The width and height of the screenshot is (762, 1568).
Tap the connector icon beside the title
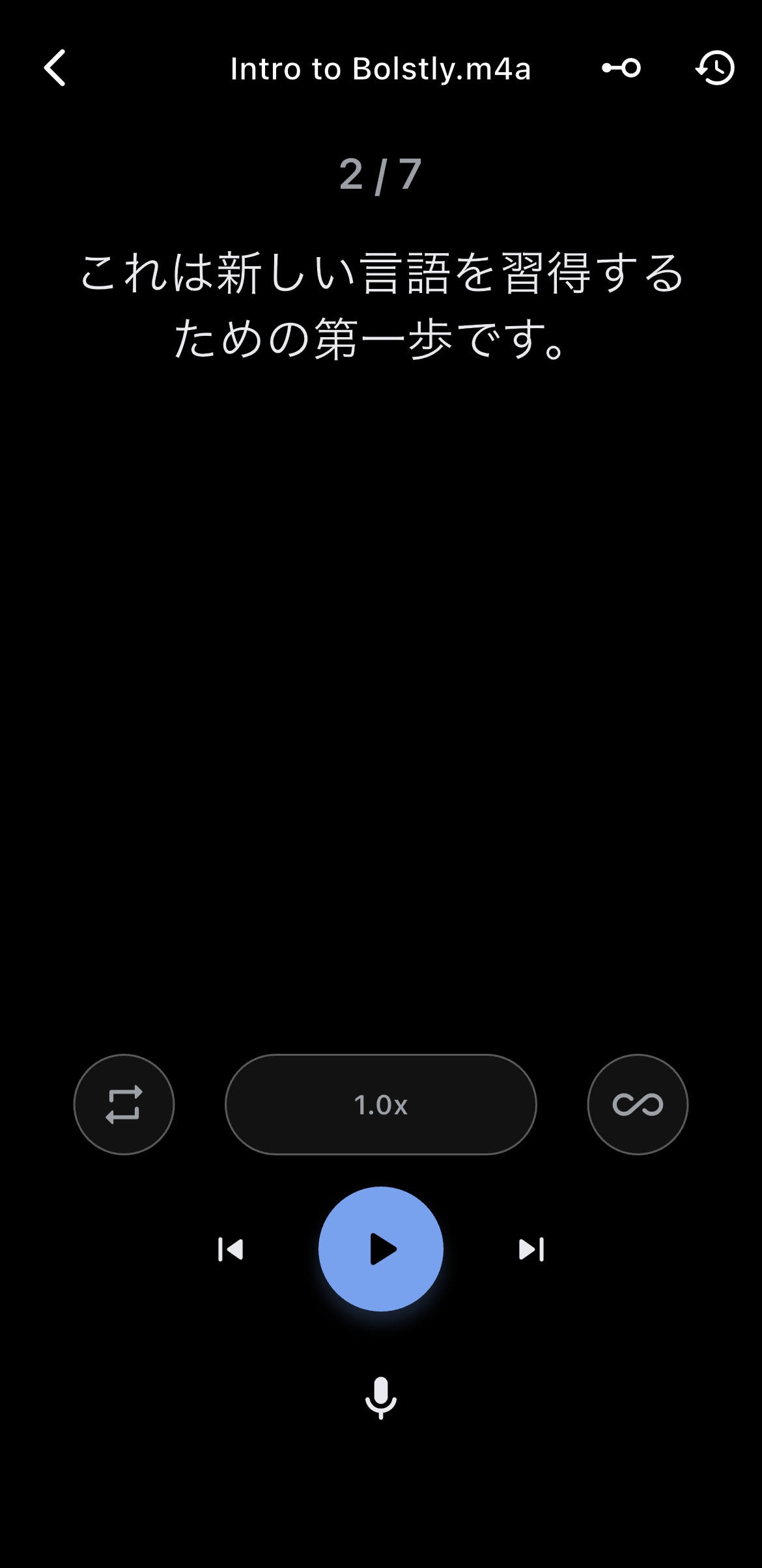click(621, 68)
